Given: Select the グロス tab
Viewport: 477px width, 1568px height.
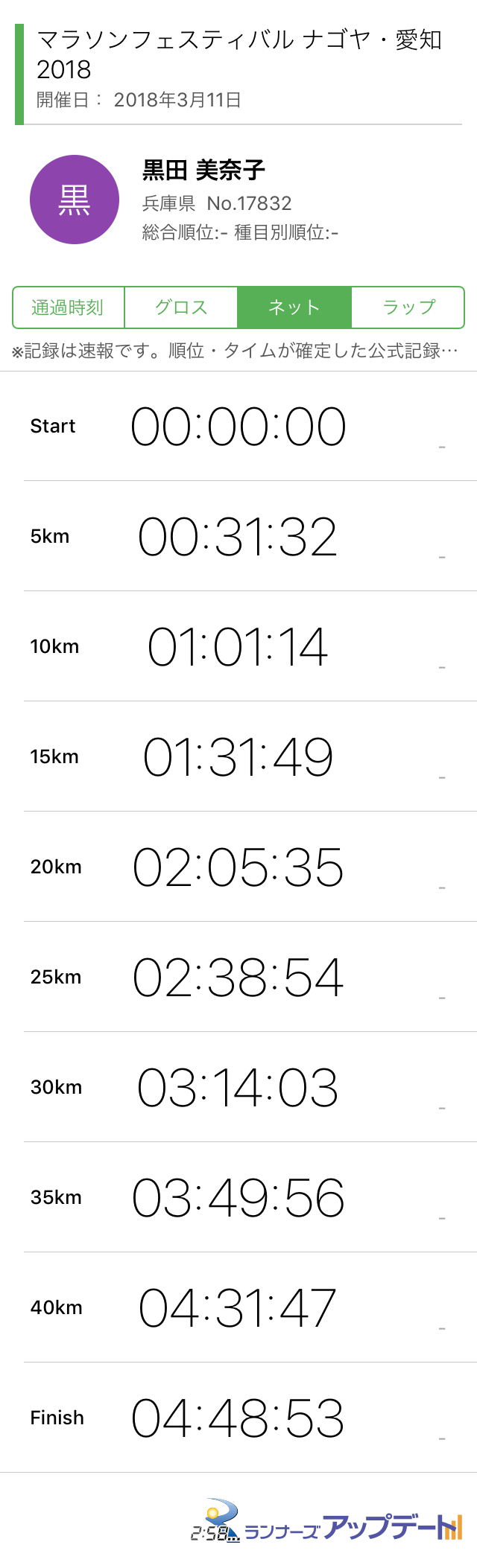Looking at the screenshot, I should (x=181, y=307).
